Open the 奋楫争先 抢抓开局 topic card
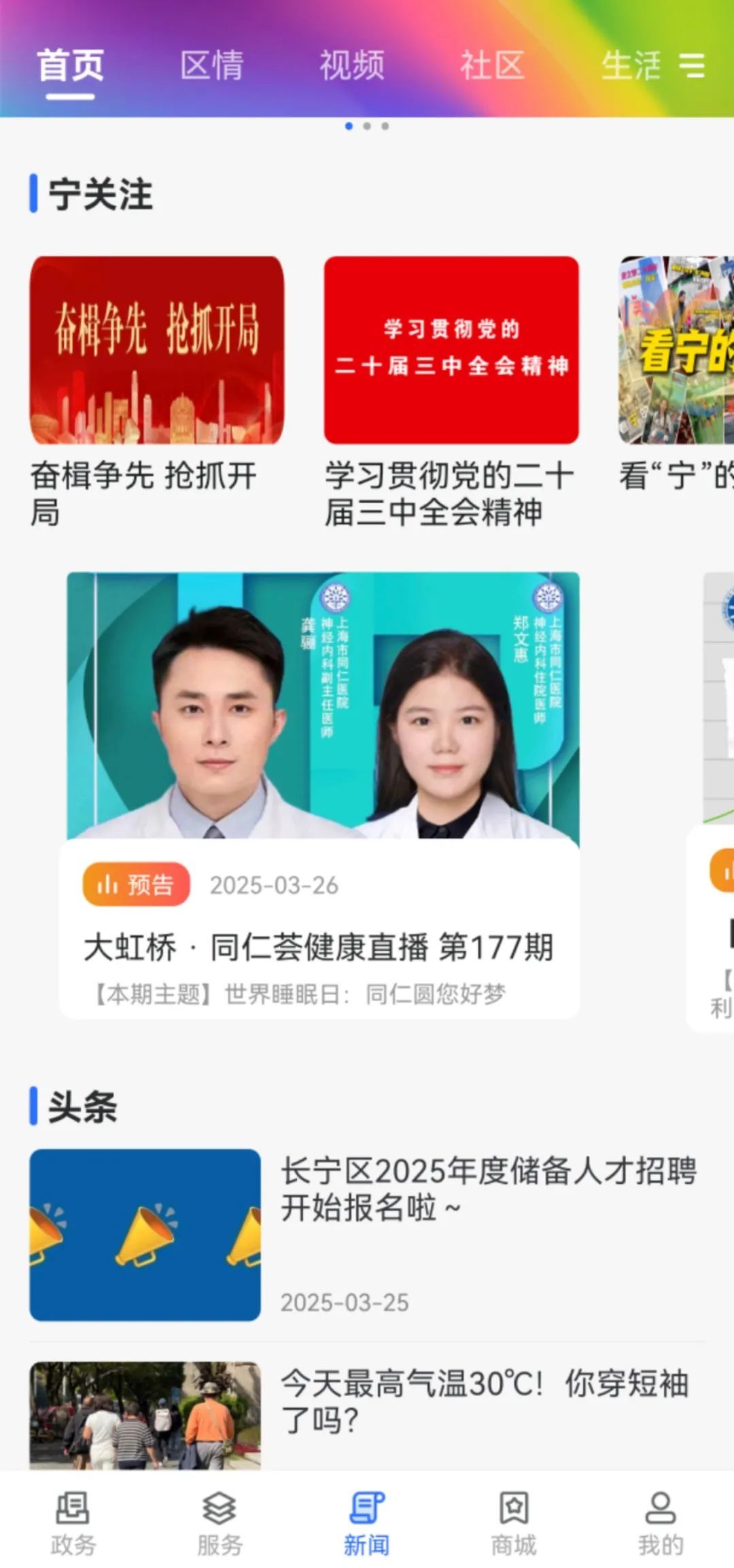Image resolution: width=734 pixels, height=1568 pixels. point(156,351)
